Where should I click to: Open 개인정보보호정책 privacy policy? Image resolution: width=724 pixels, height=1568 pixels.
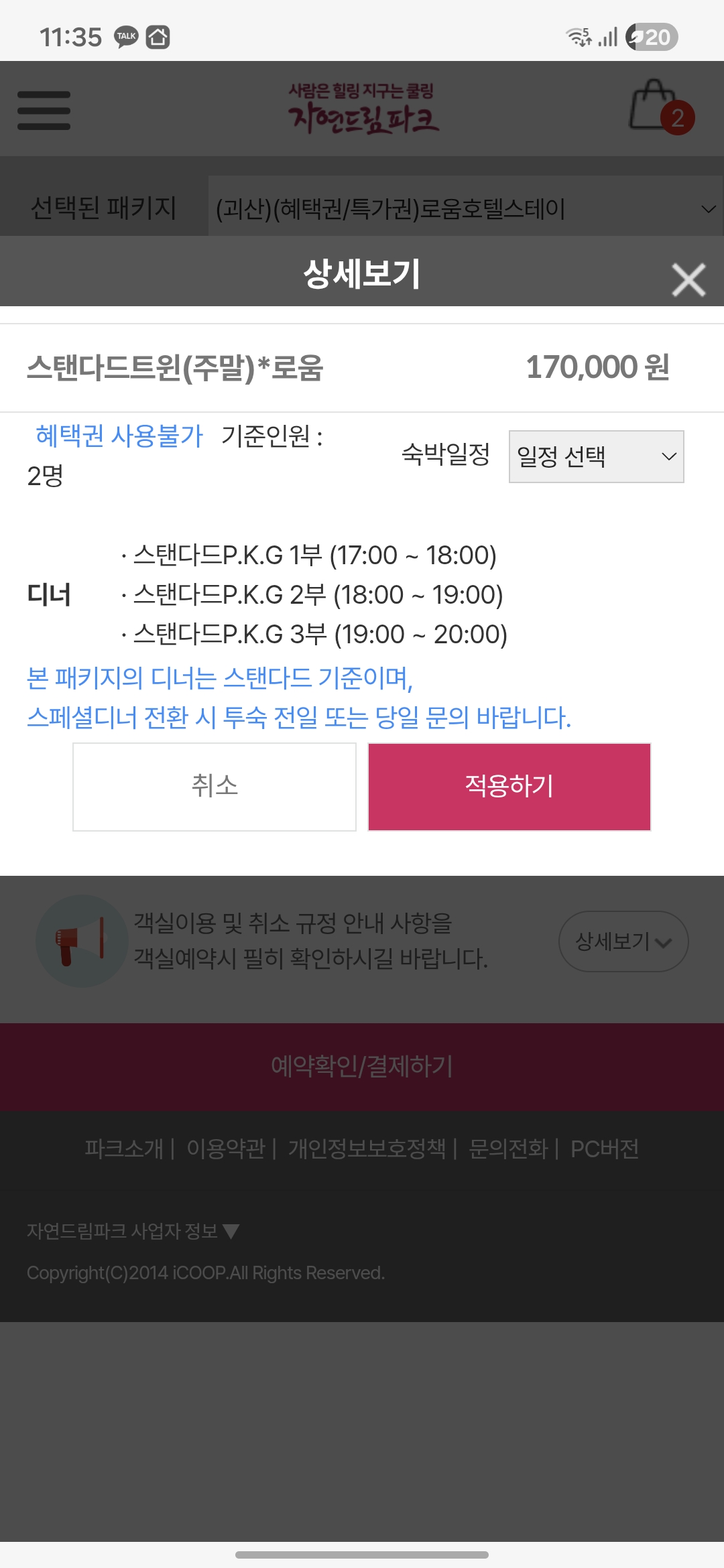(x=367, y=1149)
